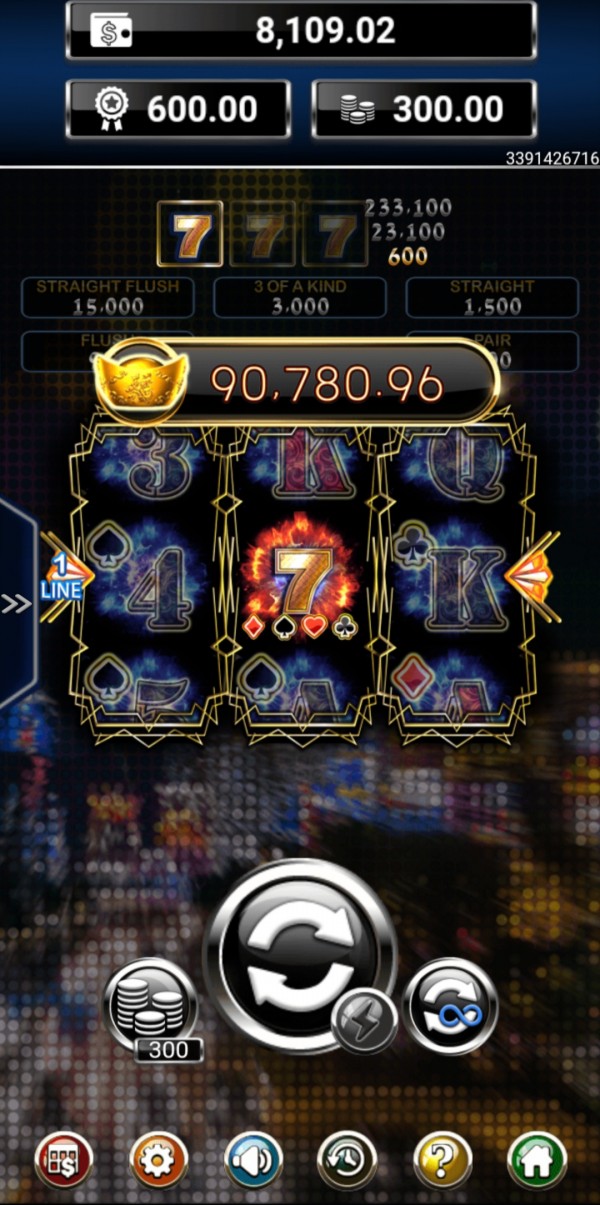Return to lobby with the home icon
The width and height of the screenshot is (600, 1205).
click(x=537, y=1160)
